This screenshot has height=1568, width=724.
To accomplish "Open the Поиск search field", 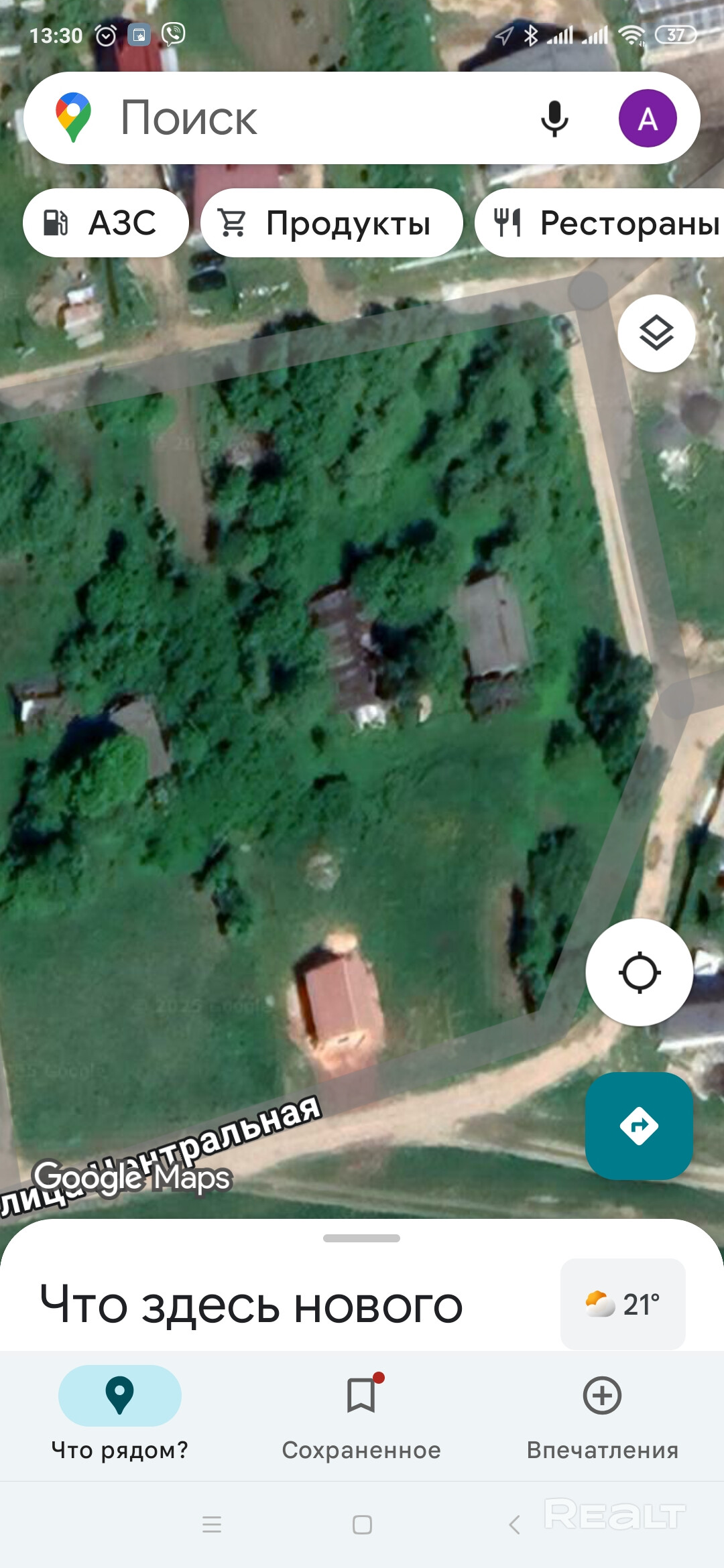I will coord(302,119).
